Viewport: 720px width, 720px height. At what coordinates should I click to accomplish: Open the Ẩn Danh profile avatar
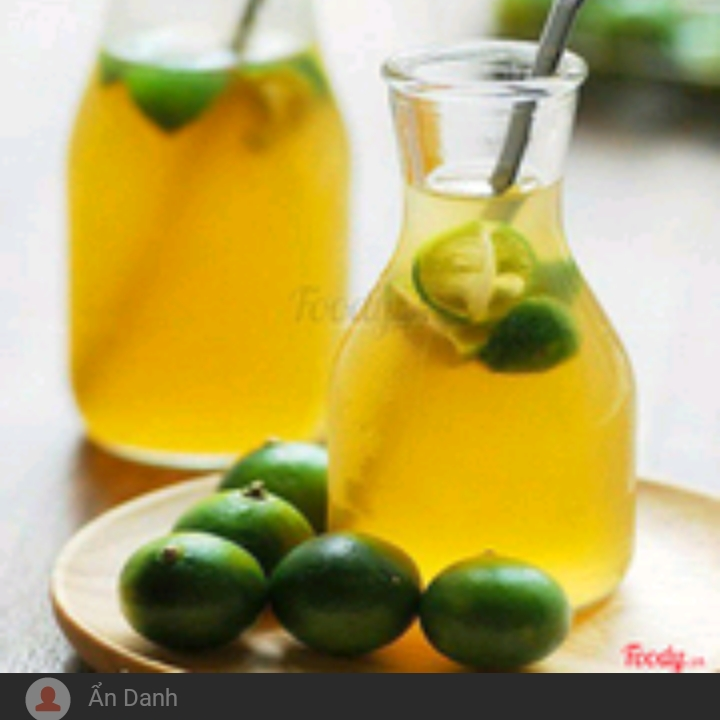tap(47, 698)
